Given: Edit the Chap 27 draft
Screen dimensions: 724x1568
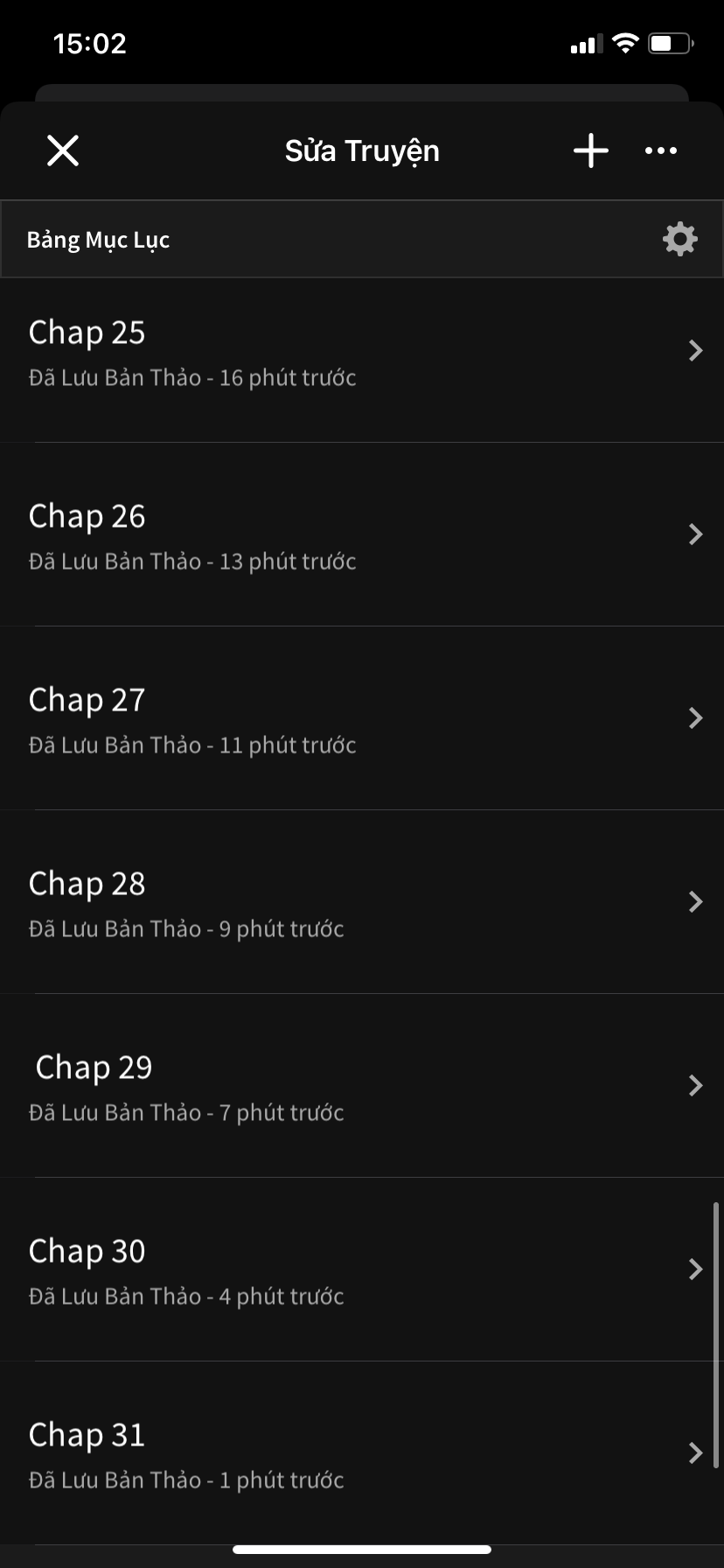Looking at the screenshot, I should (x=362, y=719).
